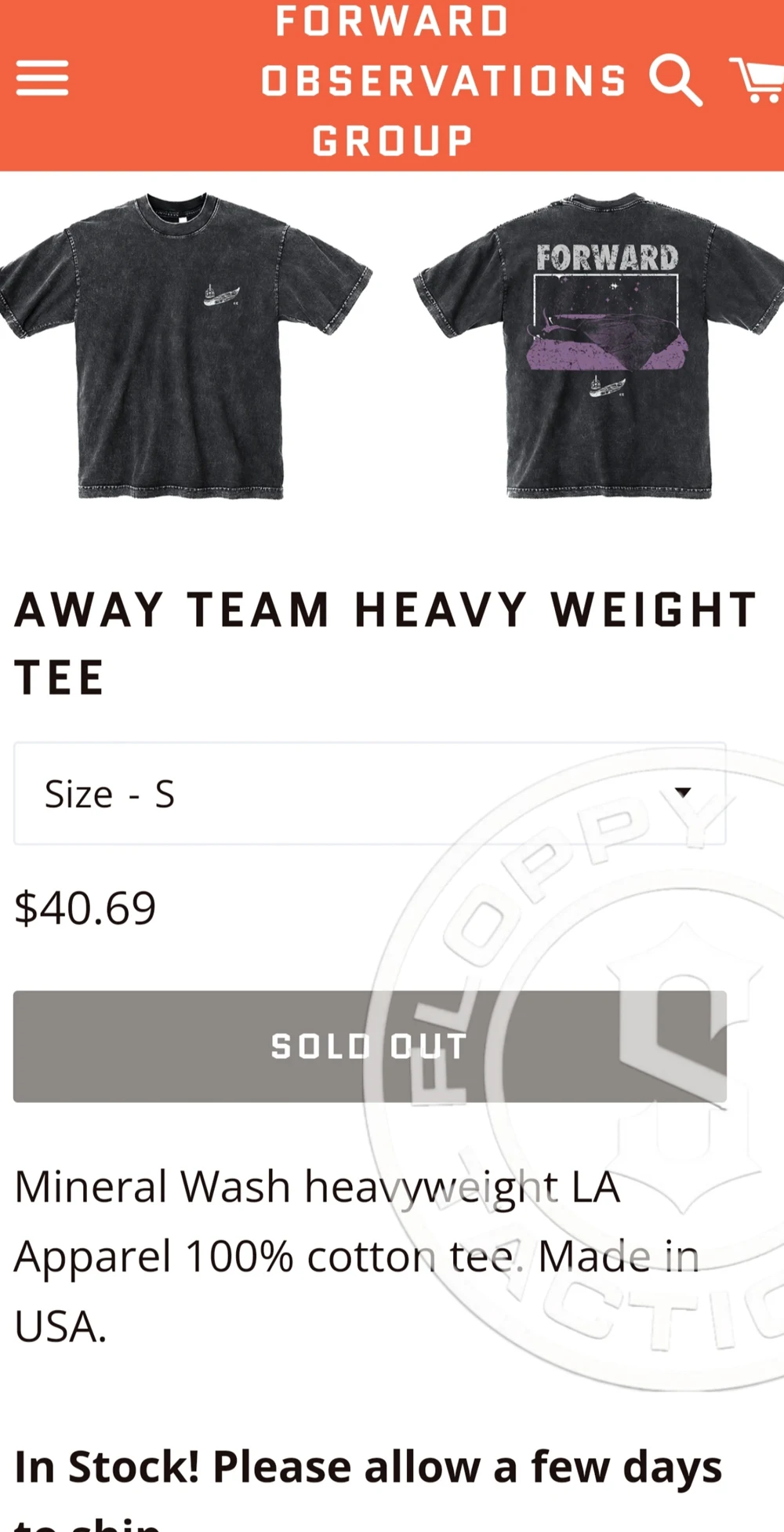
Task: View the back shirt product image
Action: (x=600, y=345)
